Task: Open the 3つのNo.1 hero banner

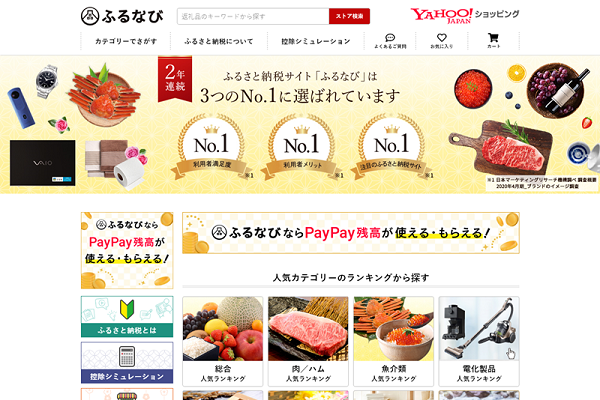Action: 300,124
